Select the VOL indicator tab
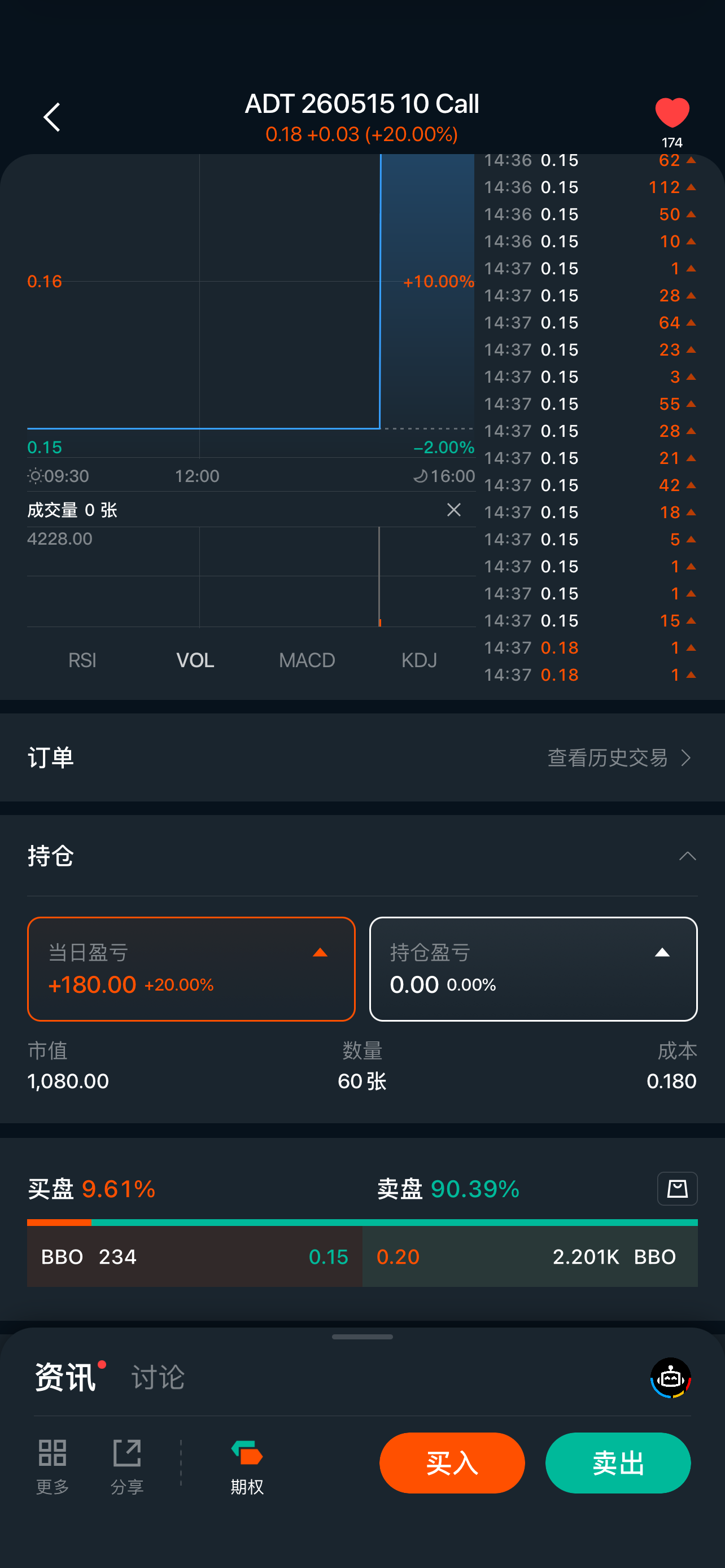The image size is (725, 1568). (195, 660)
